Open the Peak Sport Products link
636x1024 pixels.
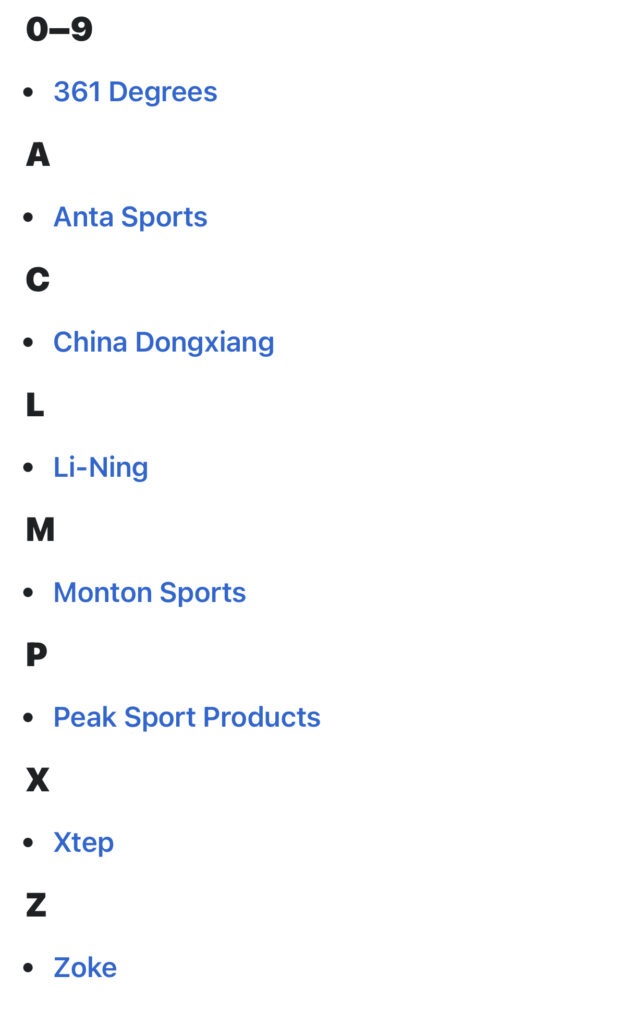tap(186, 717)
